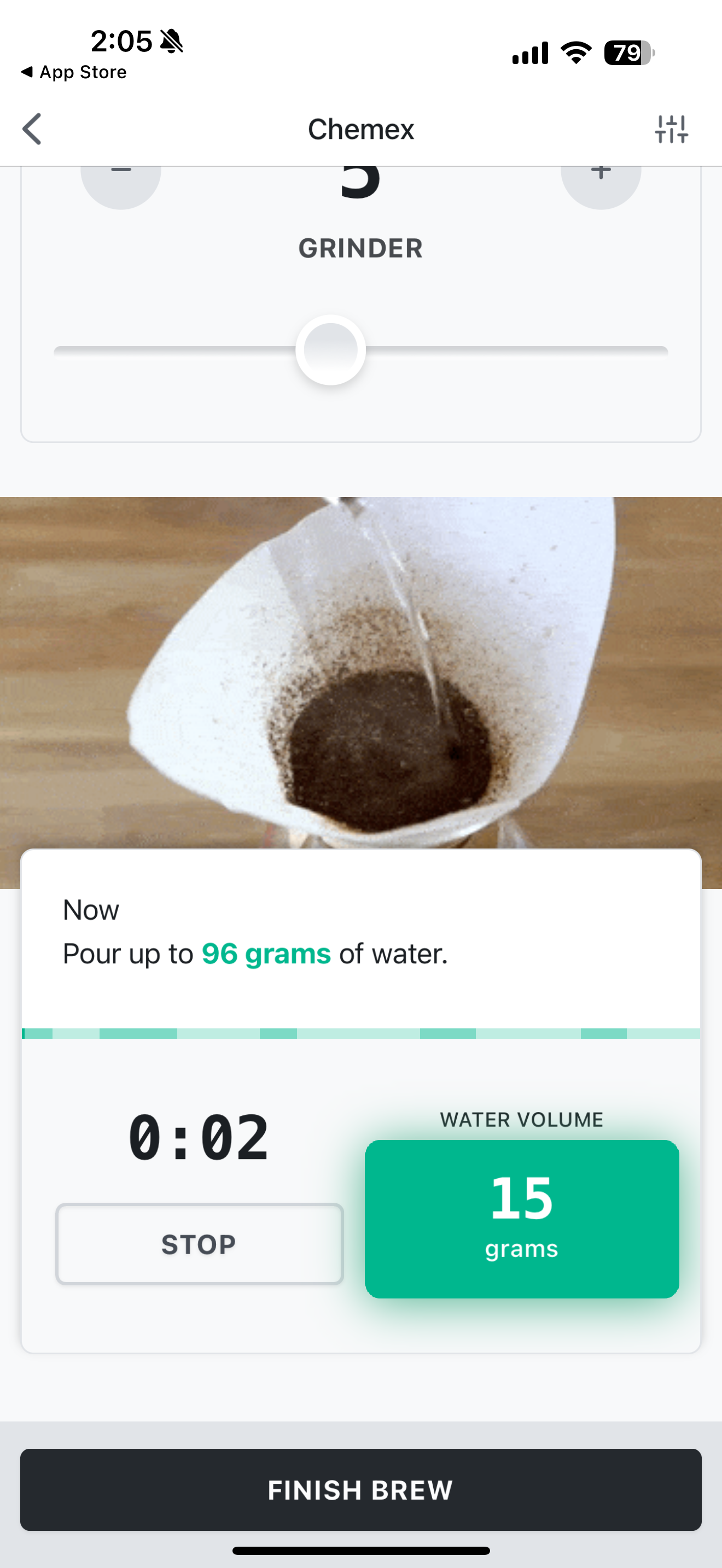The width and height of the screenshot is (722, 1568).
Task: Decrease the grinder value with minus
Action: point(121,182)
